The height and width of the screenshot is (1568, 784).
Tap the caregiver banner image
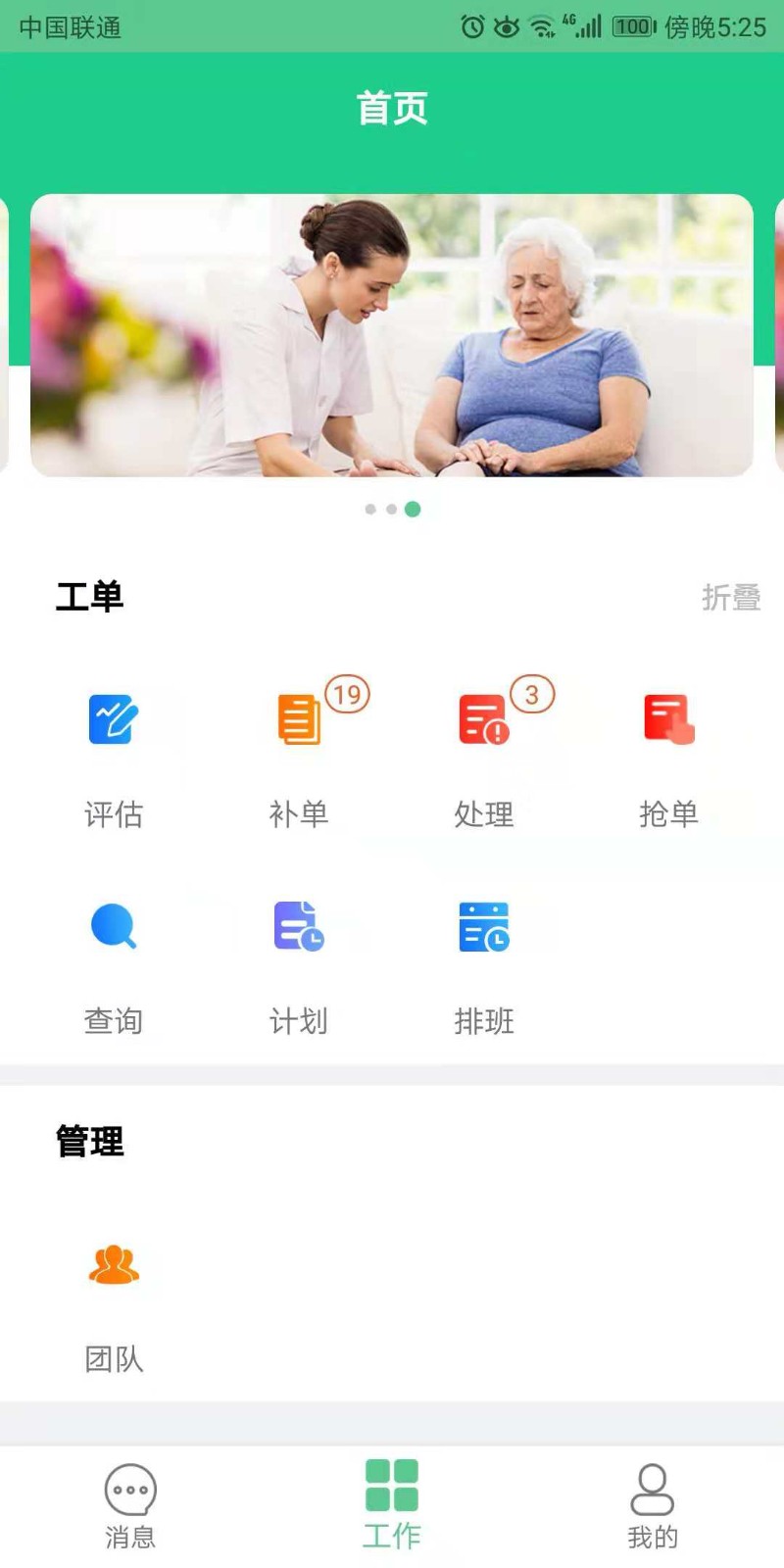click(x=392, y=335)
